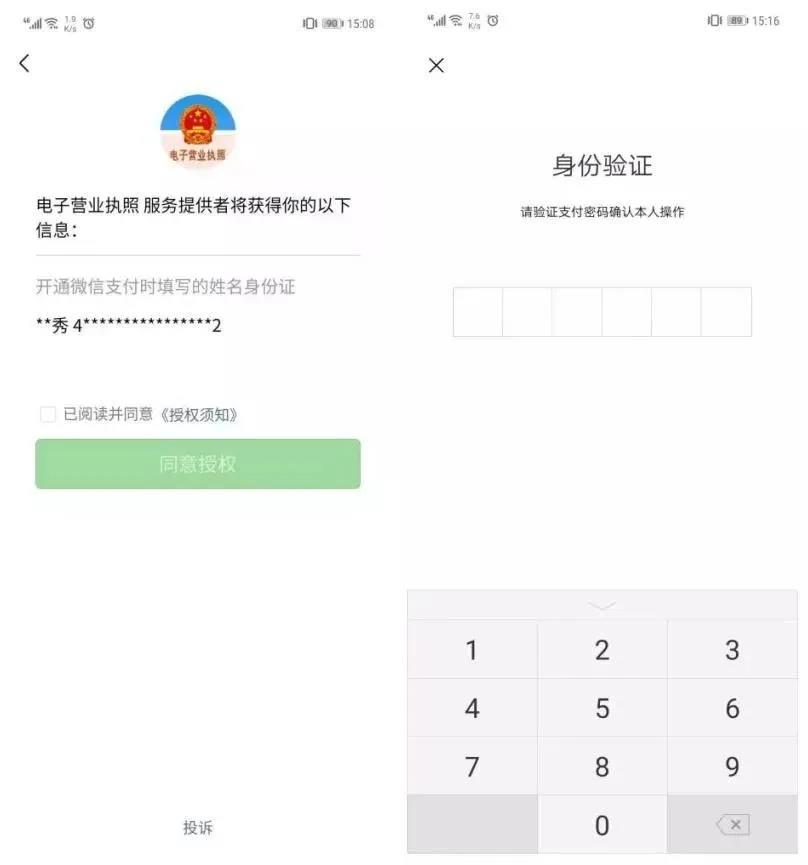Enter digit 5 on the keypad
The height and width of the screenshot is (865, 808).
pyautogui.click(x=602, y=708)
